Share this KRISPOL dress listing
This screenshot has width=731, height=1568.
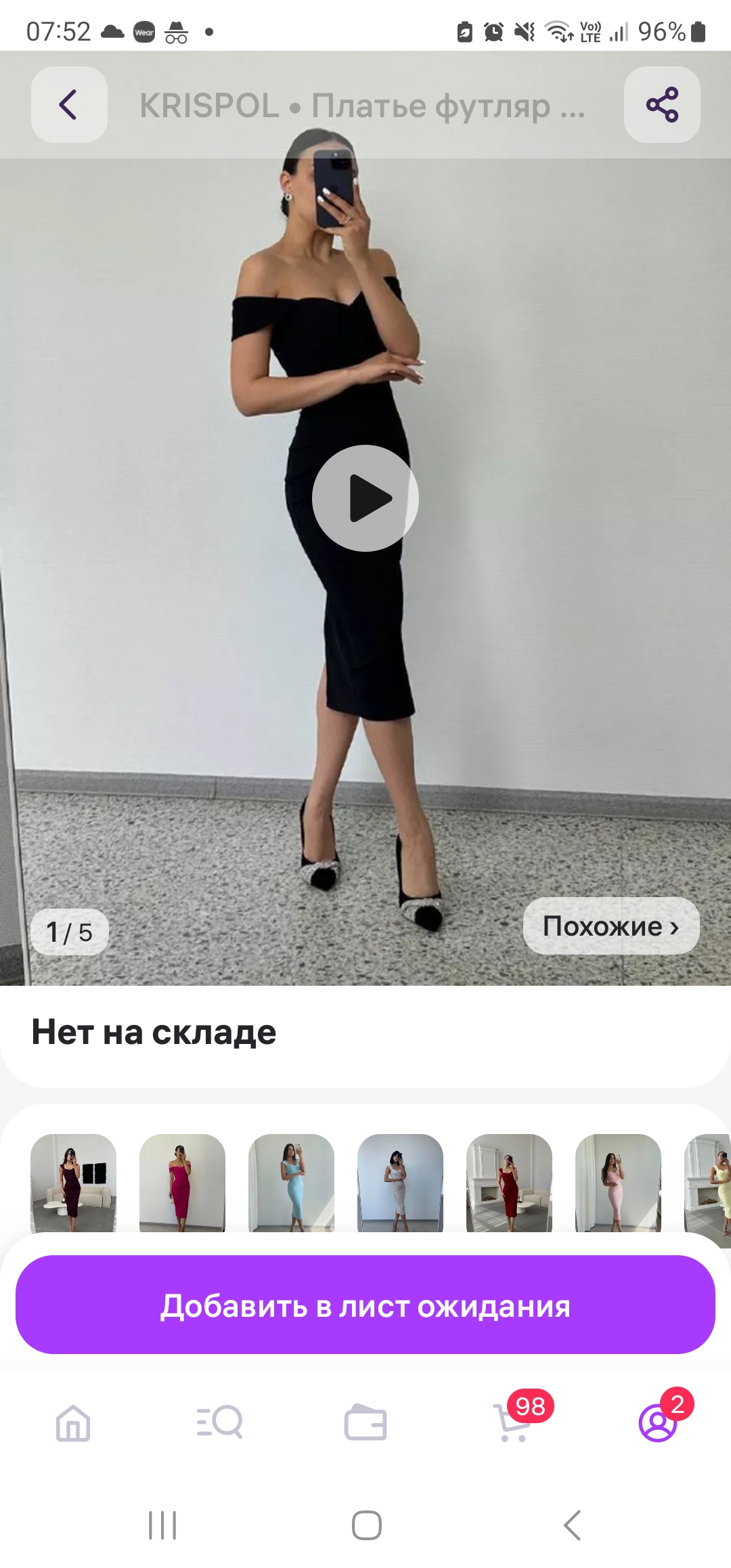(x=662, y=104)
